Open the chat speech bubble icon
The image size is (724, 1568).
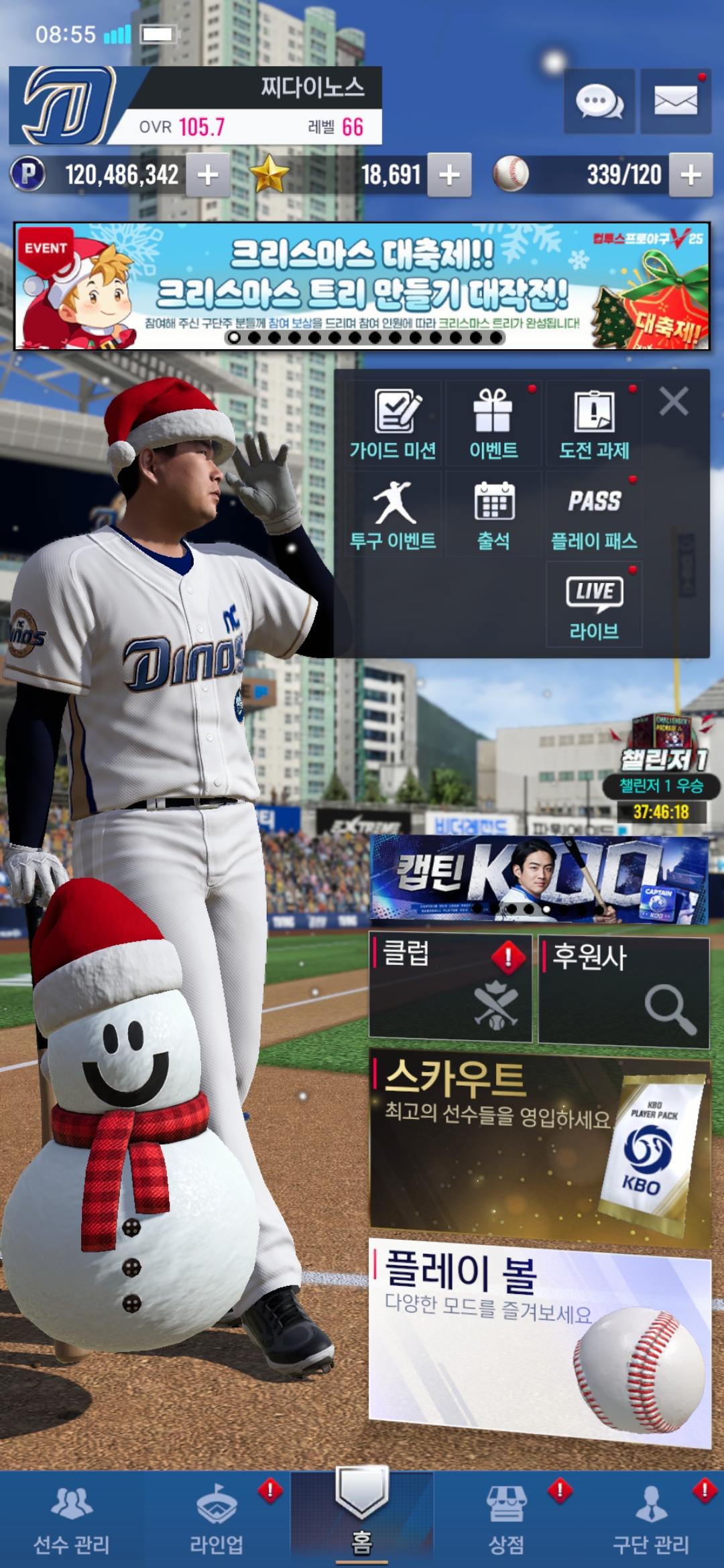599,102
